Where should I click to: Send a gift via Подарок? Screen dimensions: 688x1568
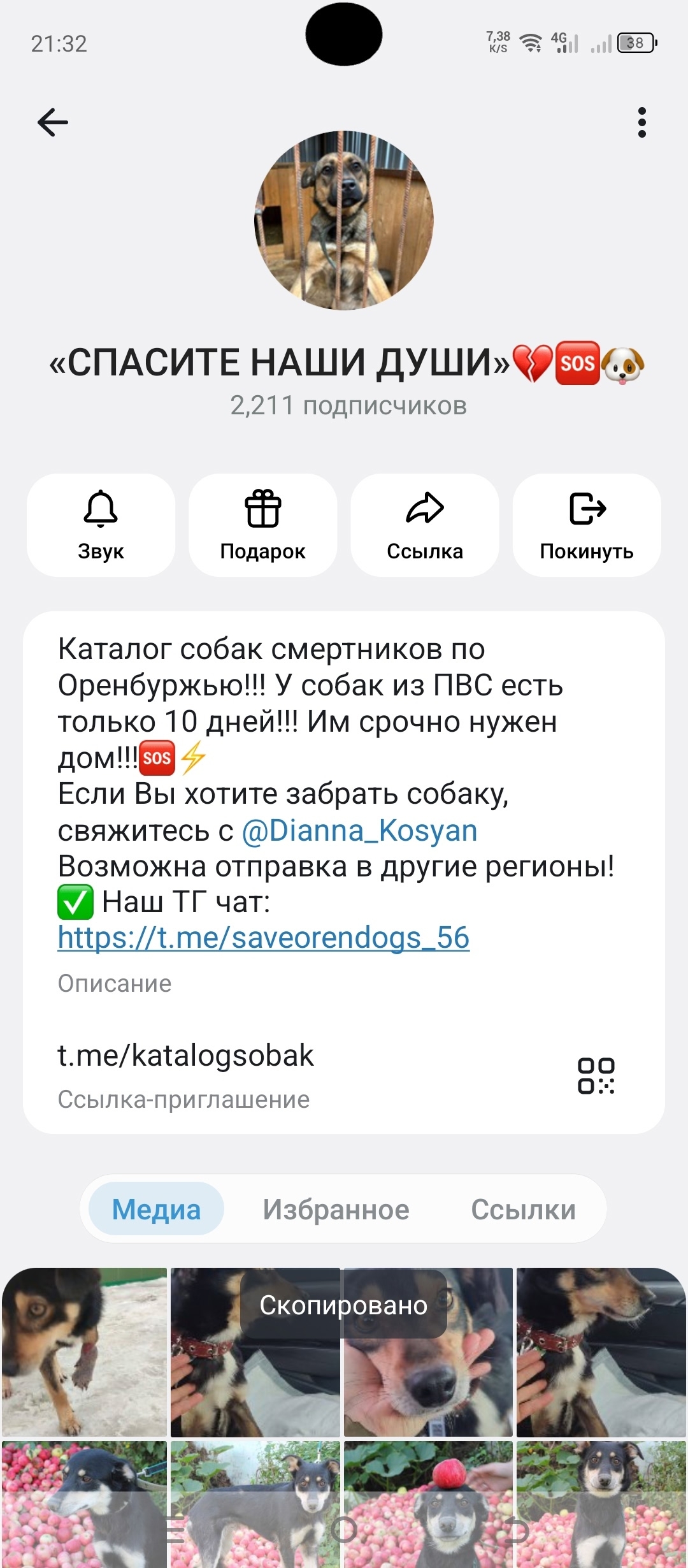coord(262,525)
